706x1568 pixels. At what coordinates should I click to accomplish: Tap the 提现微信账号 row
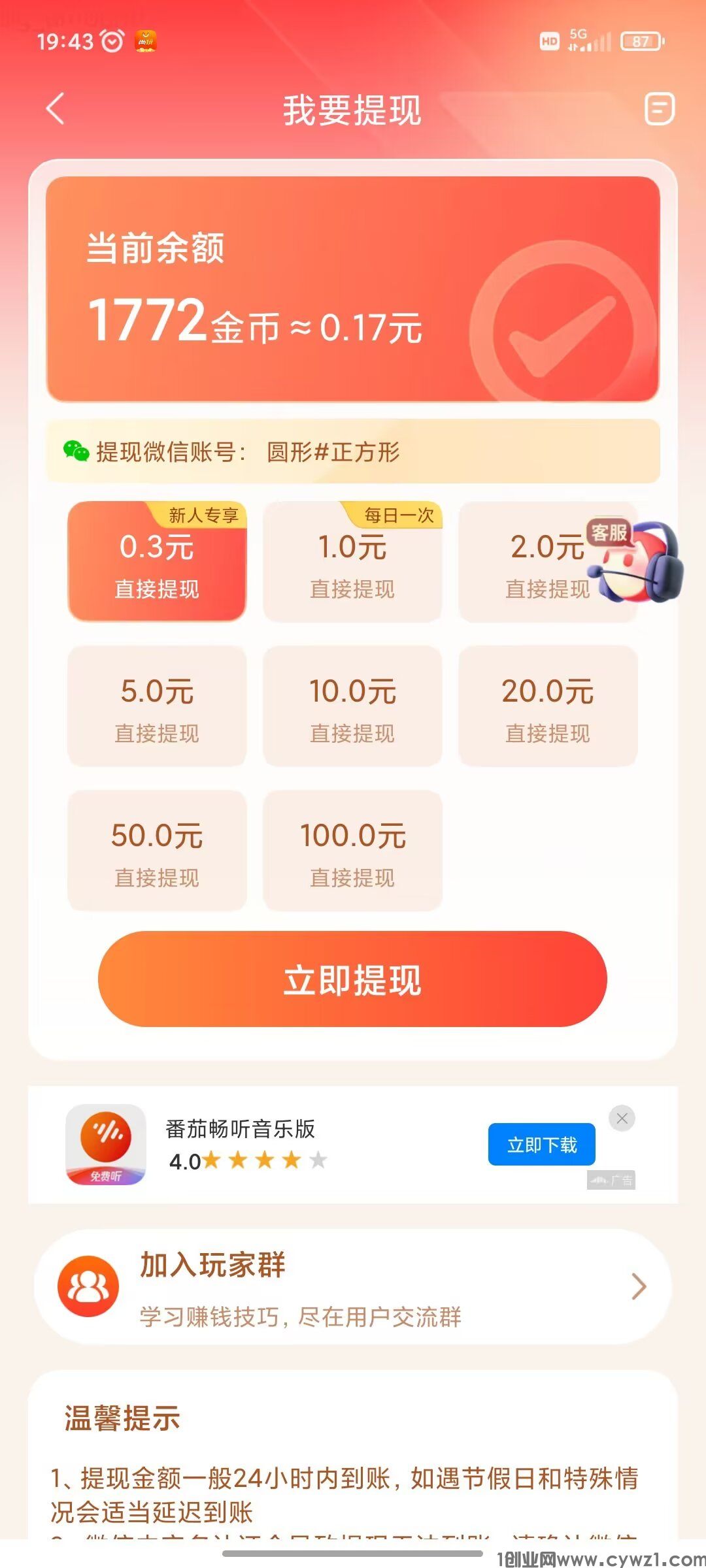pyautogui.click(x=352, y=451)
